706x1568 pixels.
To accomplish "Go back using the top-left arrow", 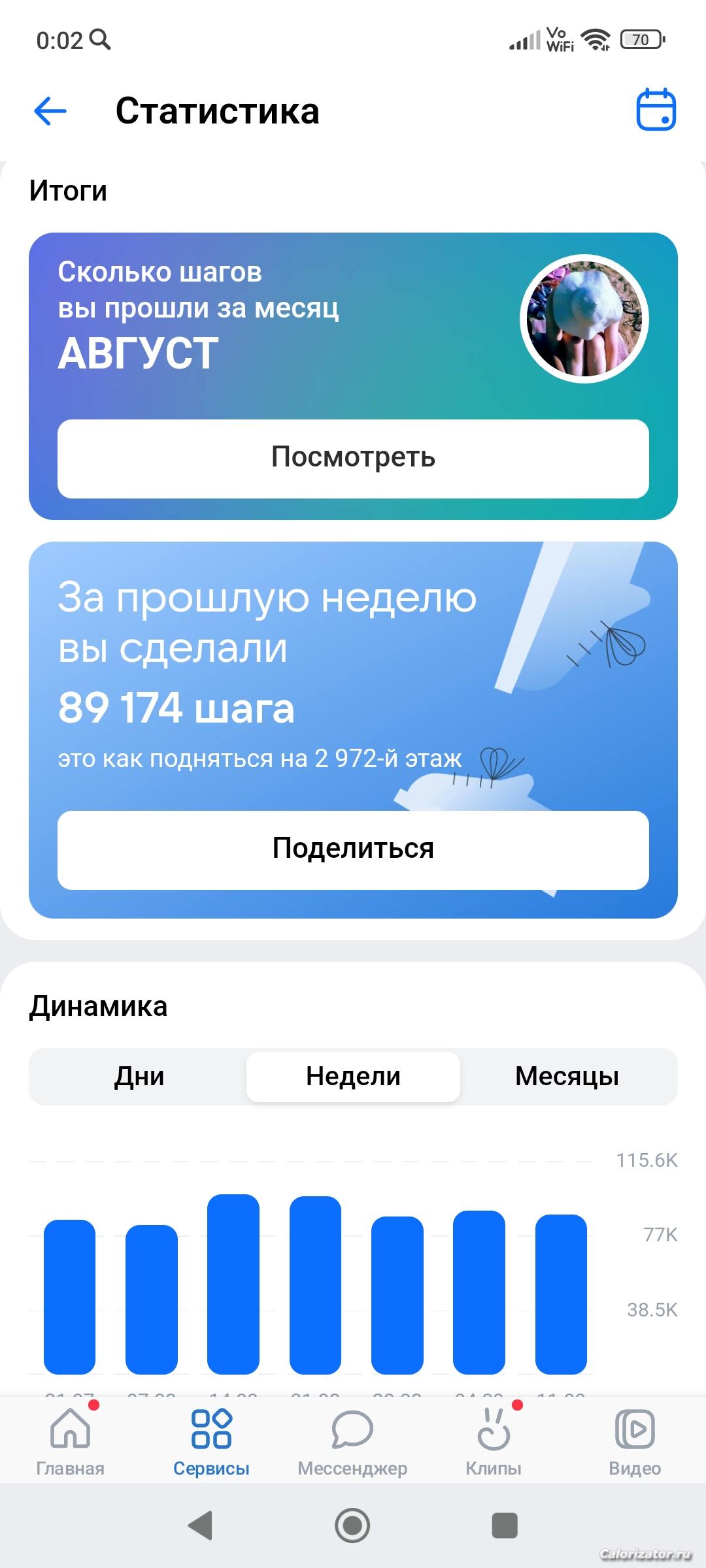I will [x=50, y=110].
